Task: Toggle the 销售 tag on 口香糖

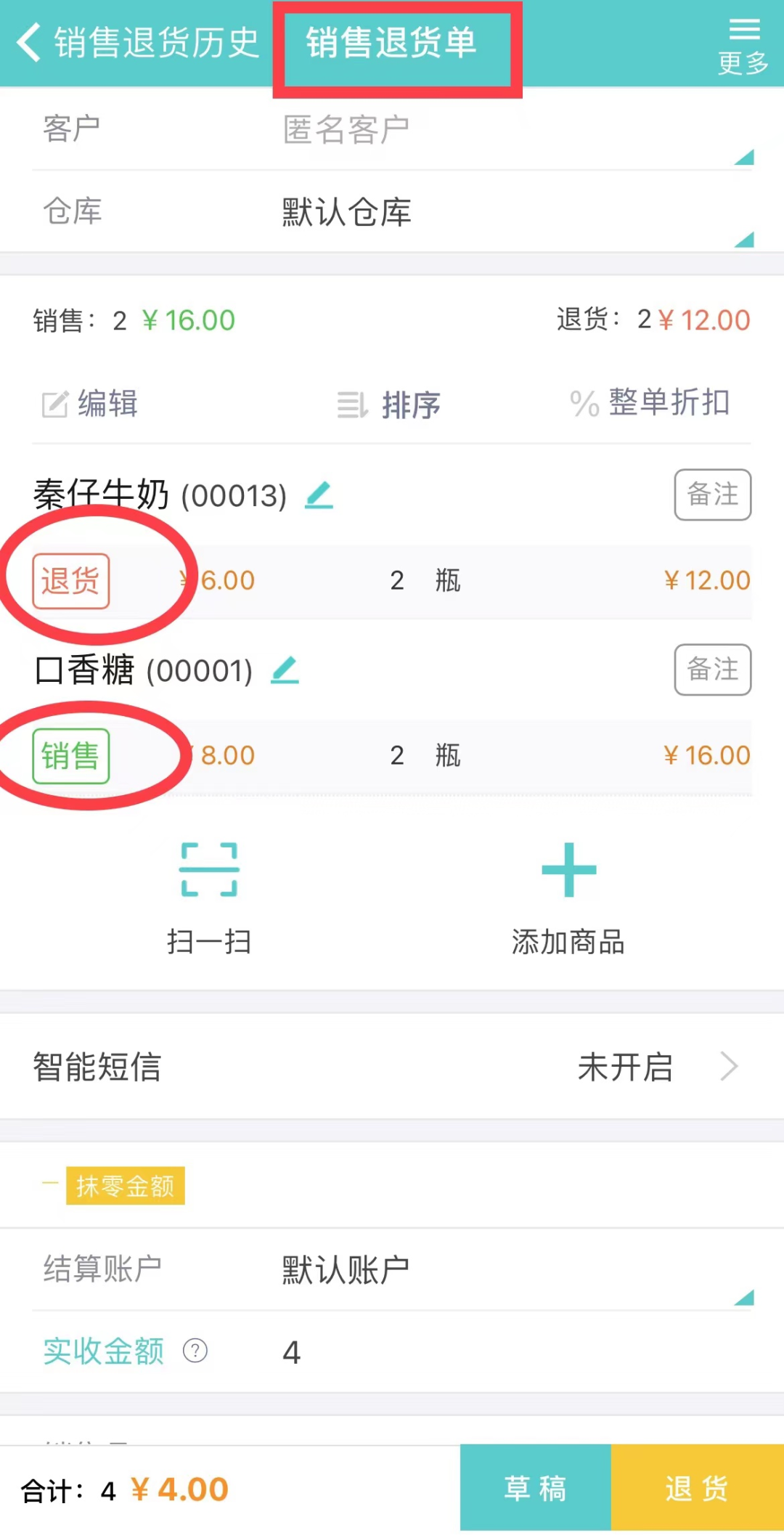Action: pyautogui.click(x=71, y=756)
